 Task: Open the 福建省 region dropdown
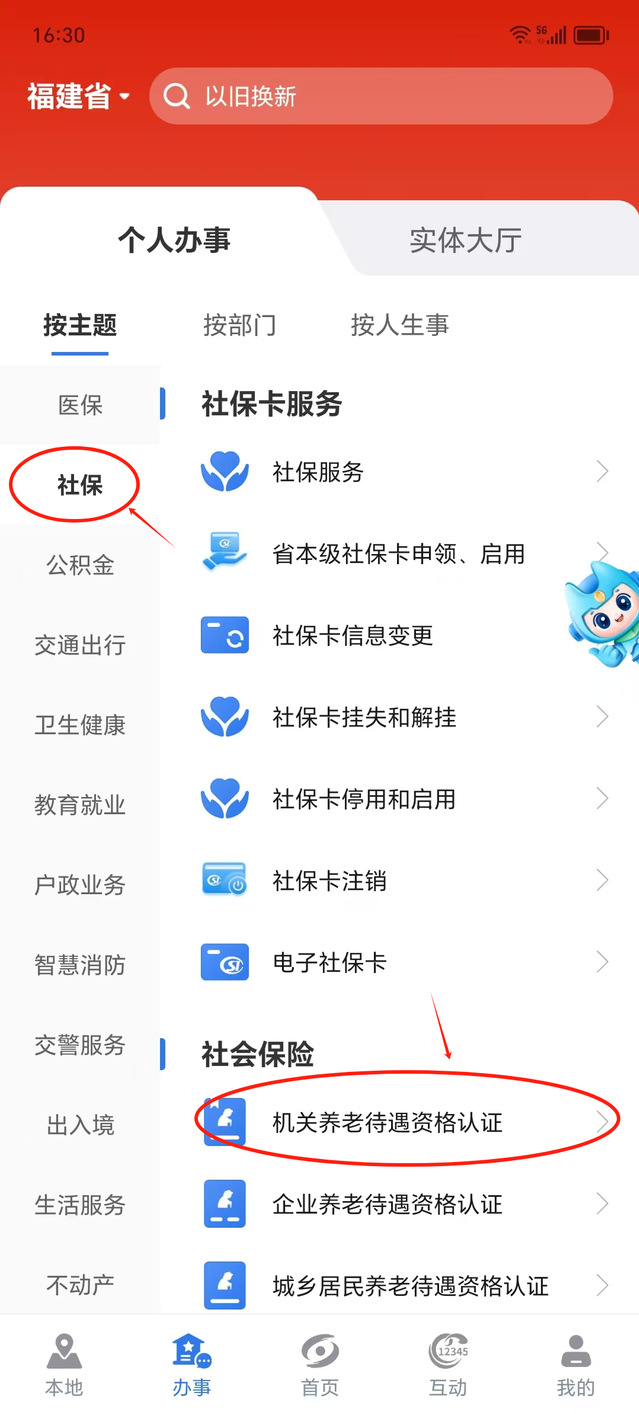click(79, 97)
